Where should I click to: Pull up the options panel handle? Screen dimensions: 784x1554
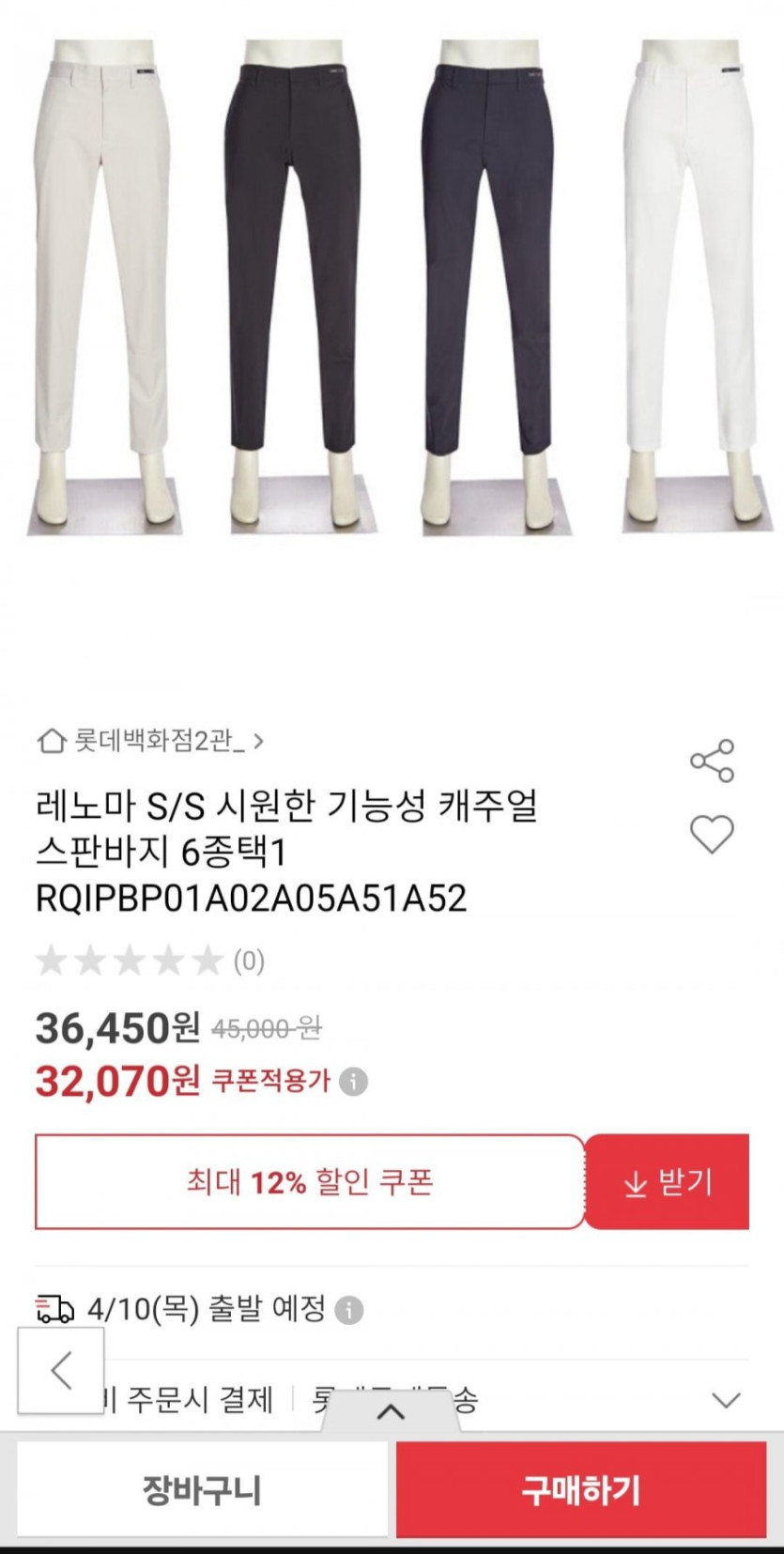coord(391,1411)
